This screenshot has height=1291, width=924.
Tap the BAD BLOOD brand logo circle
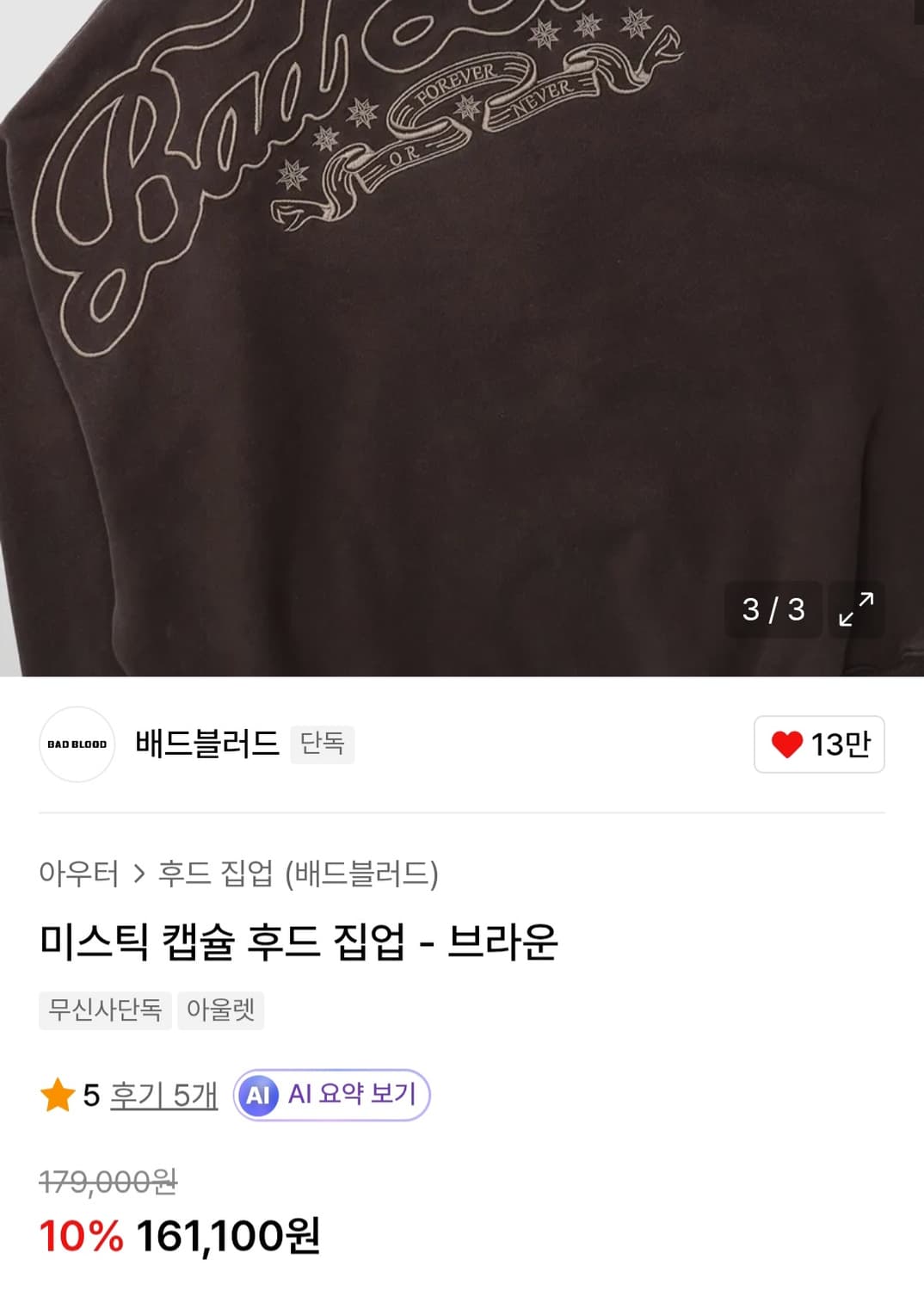click(x=77, y=745)
